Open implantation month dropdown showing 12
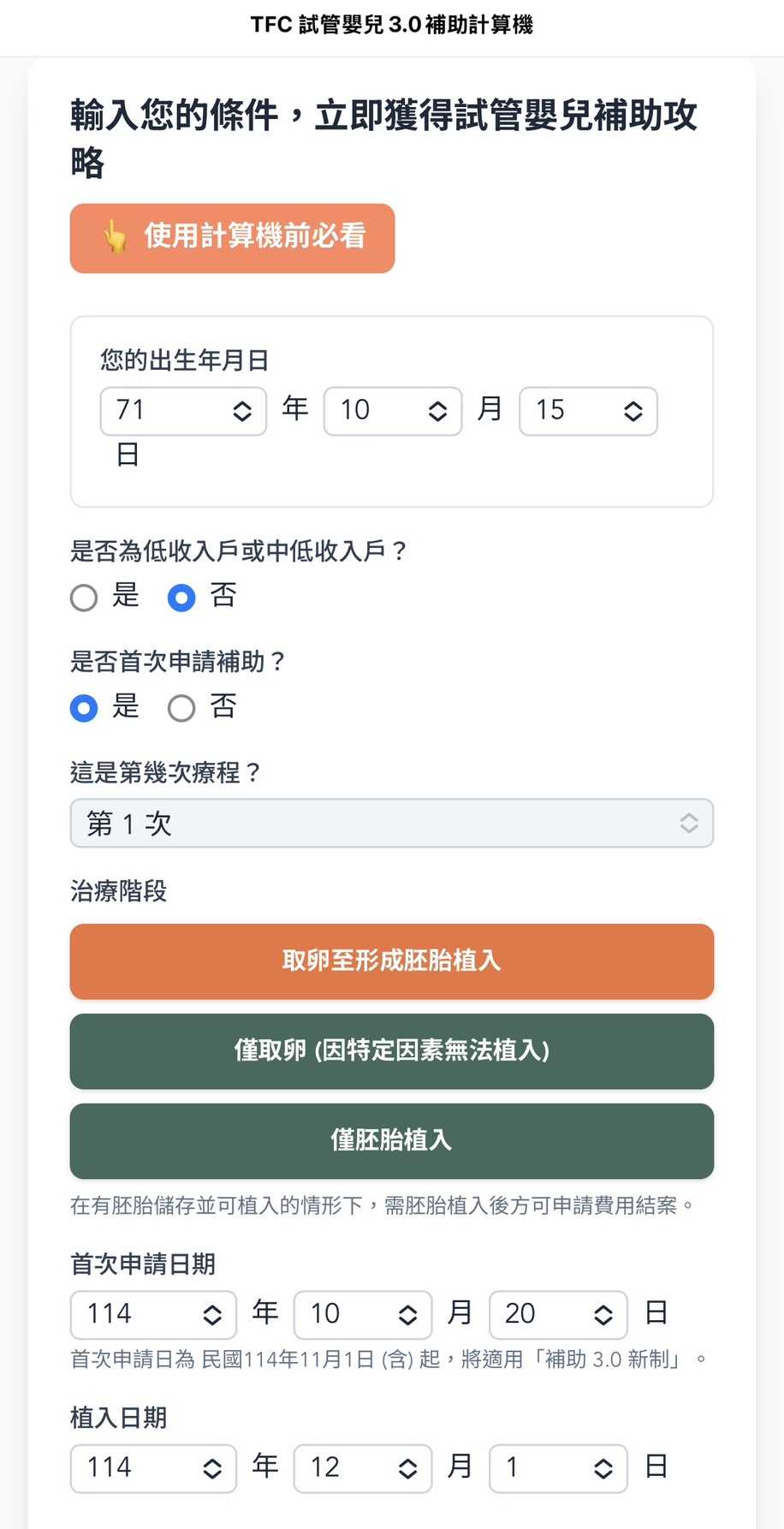This screenshot has height=1529, width=784. 362,1468
